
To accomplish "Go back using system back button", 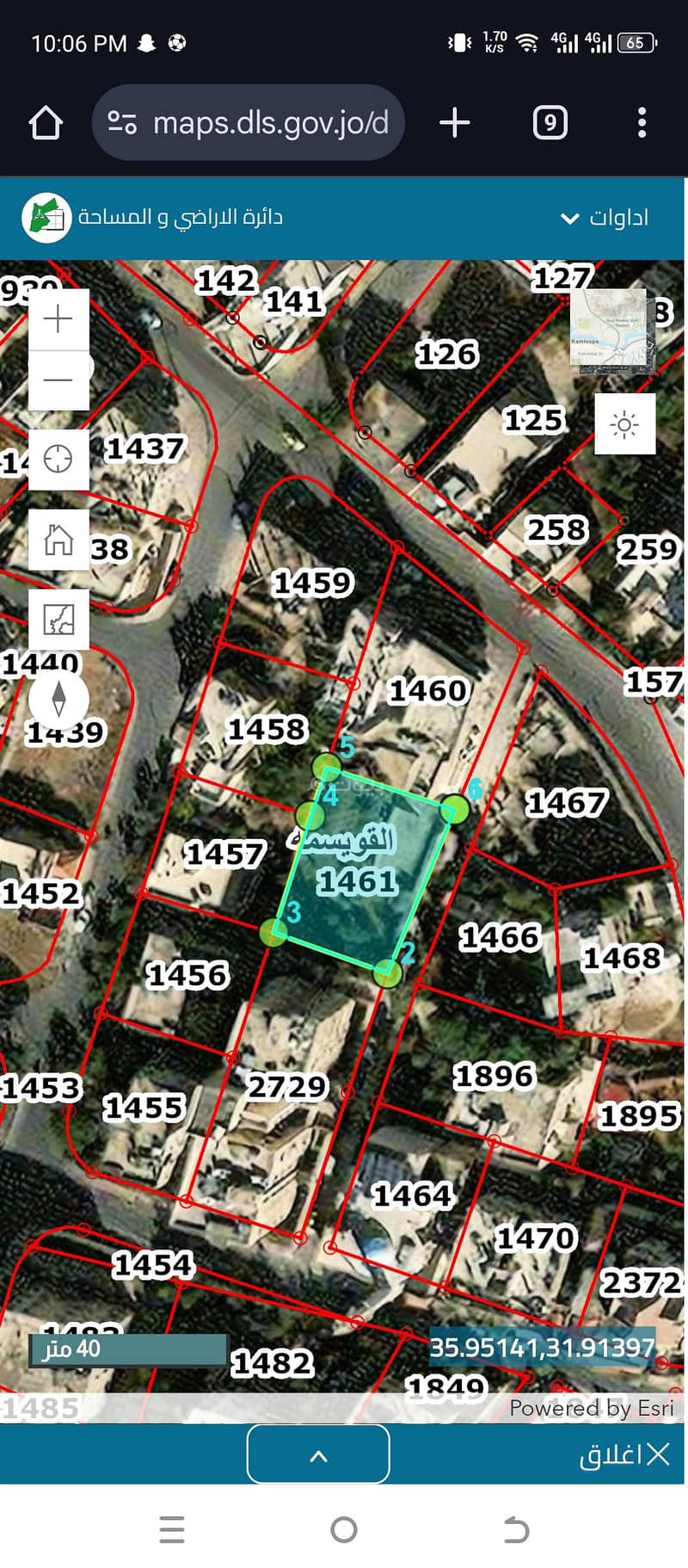I will point(515,1529).
